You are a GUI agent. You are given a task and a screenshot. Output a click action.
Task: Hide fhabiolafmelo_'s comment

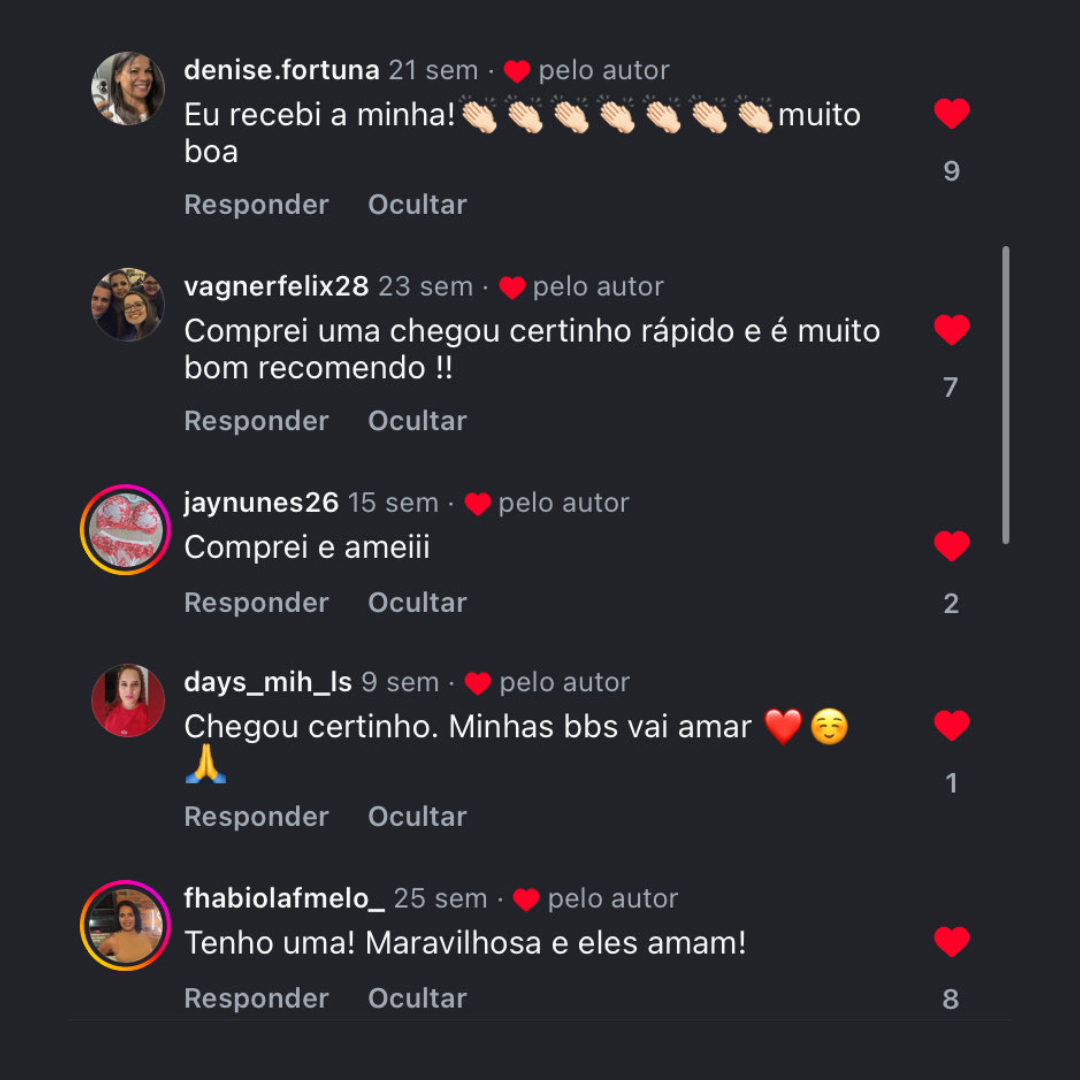point(417,998)
